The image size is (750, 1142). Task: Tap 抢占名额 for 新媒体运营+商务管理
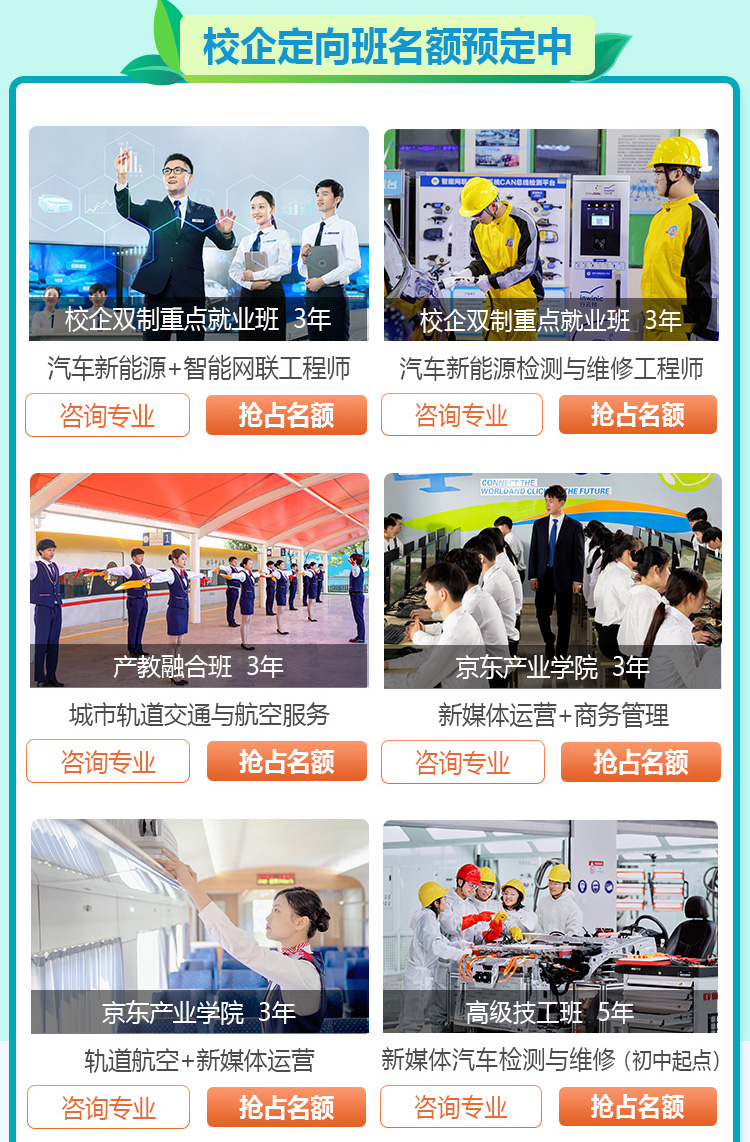[640, 762]
